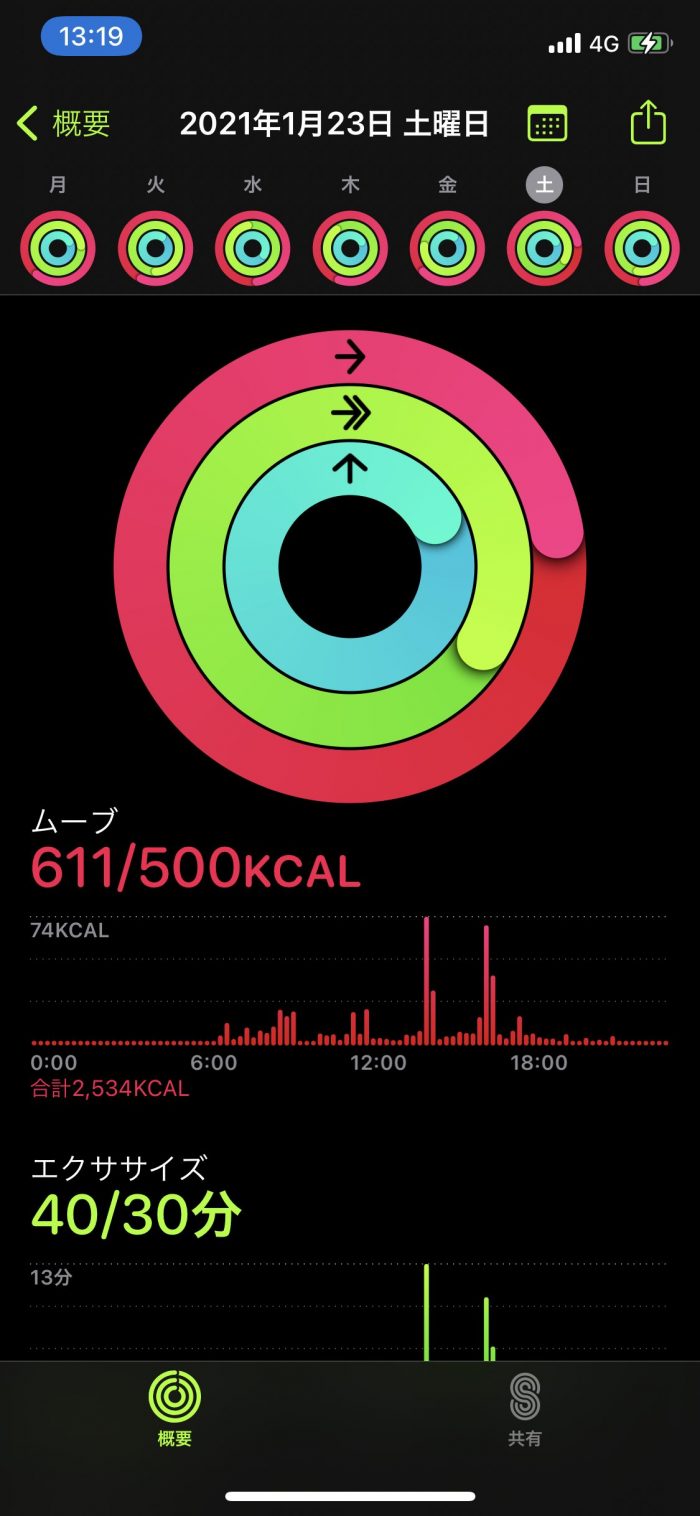Viewport: 700px width, 1516px height.
Task: Select Thursday (木) activity rings
Action: click(x=350, y=248)
